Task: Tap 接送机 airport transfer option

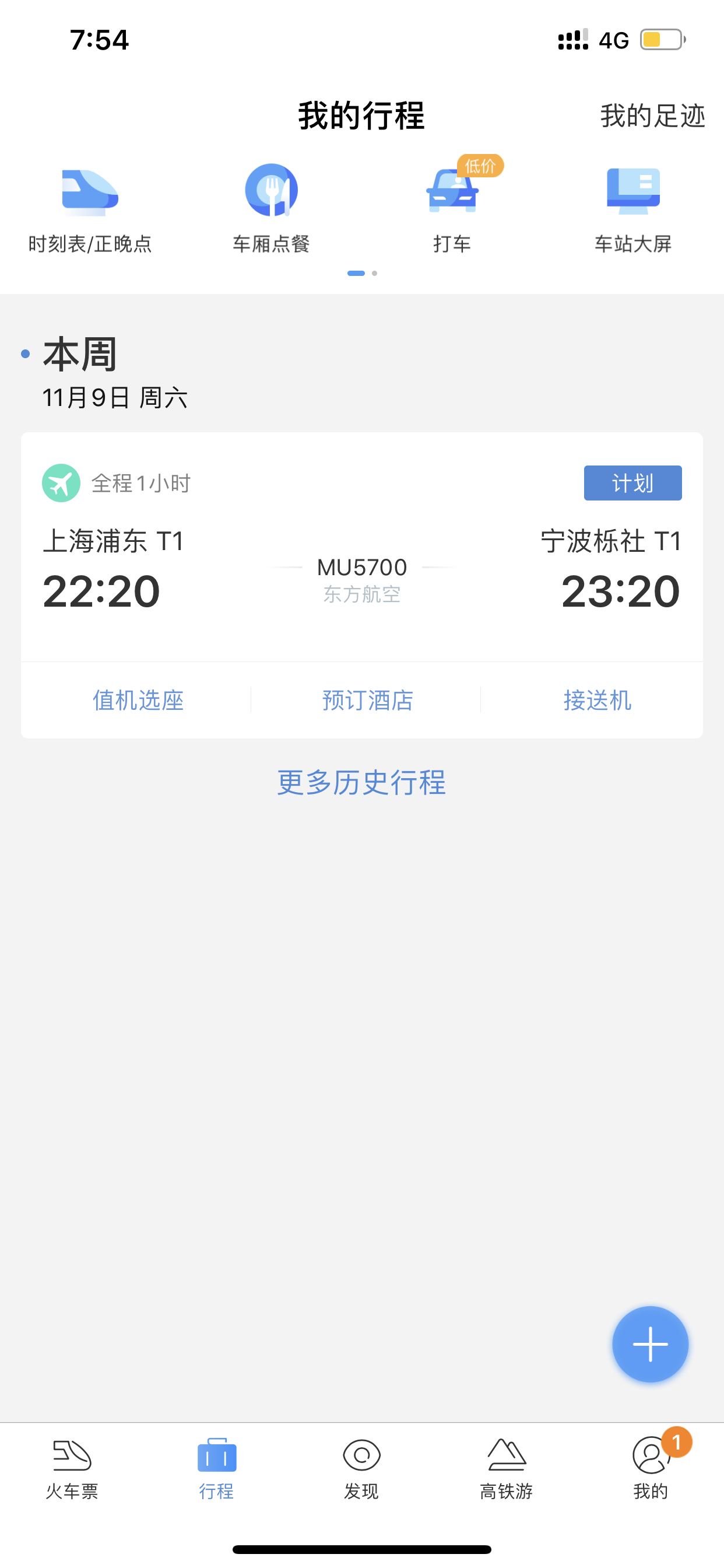Action: (x=597, y=700)
